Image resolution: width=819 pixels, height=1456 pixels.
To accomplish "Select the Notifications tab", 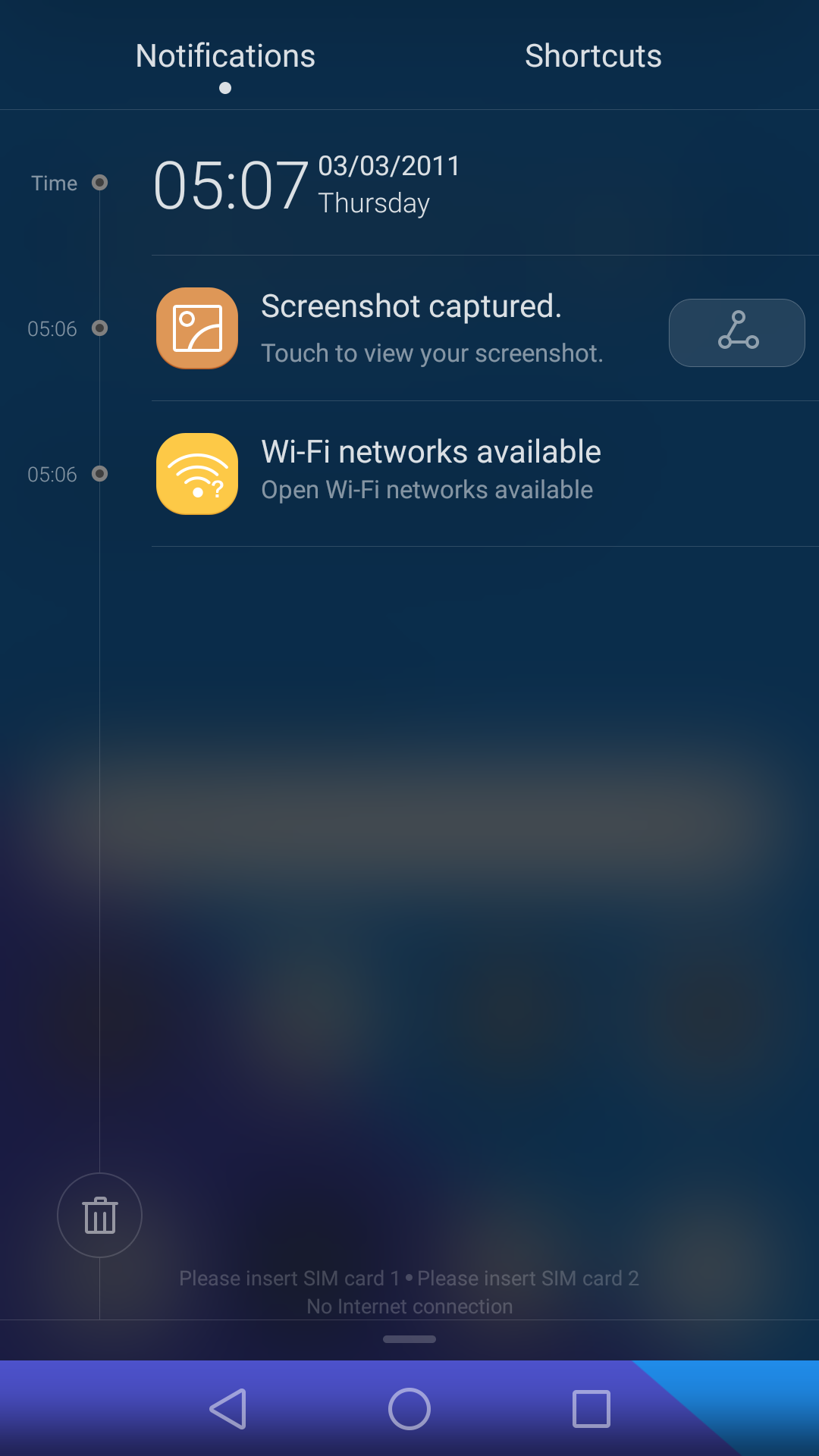I will [x=225, y=56].
